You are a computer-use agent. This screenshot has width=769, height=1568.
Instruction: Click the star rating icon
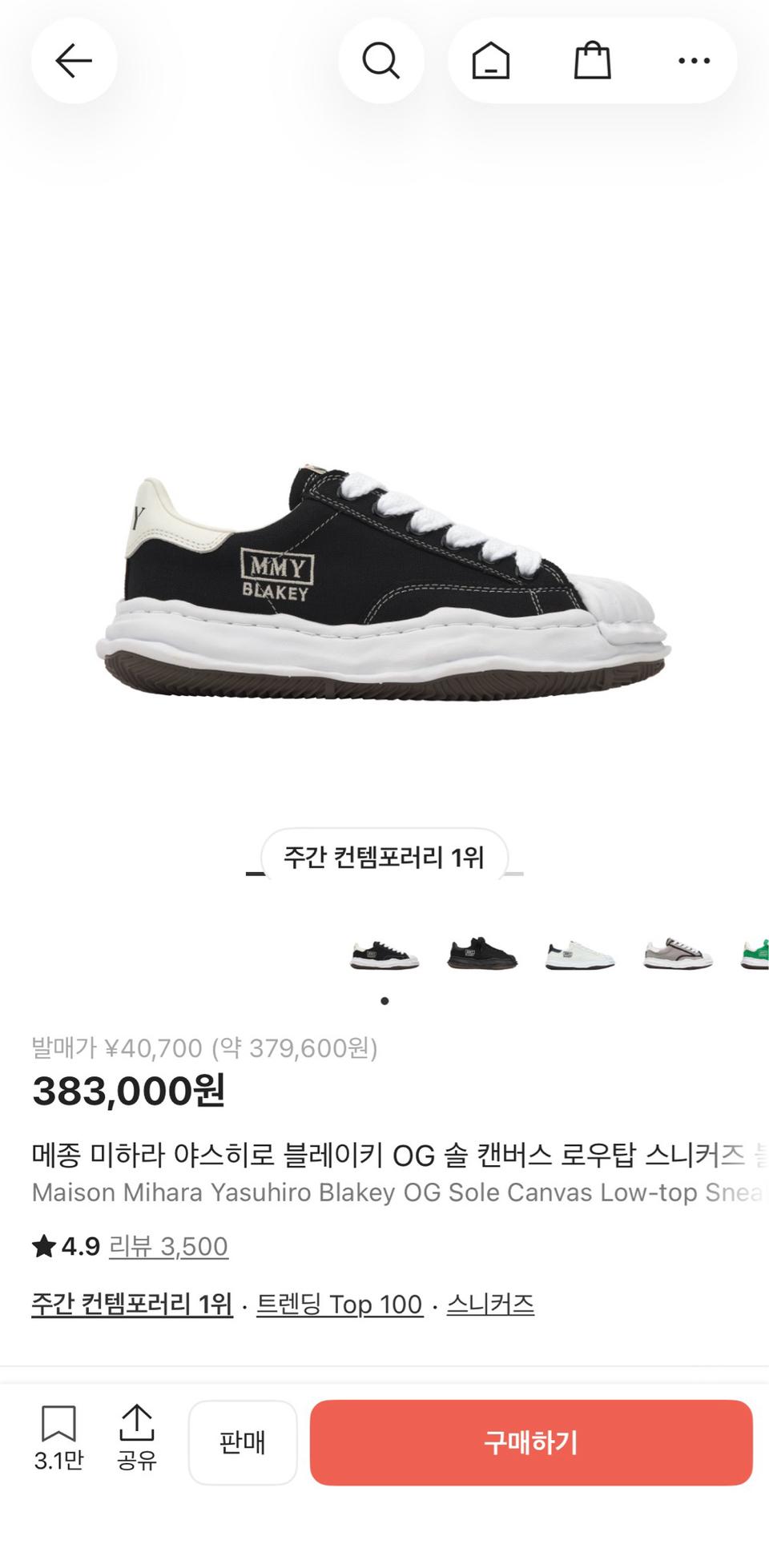[x=43, y=1246]
